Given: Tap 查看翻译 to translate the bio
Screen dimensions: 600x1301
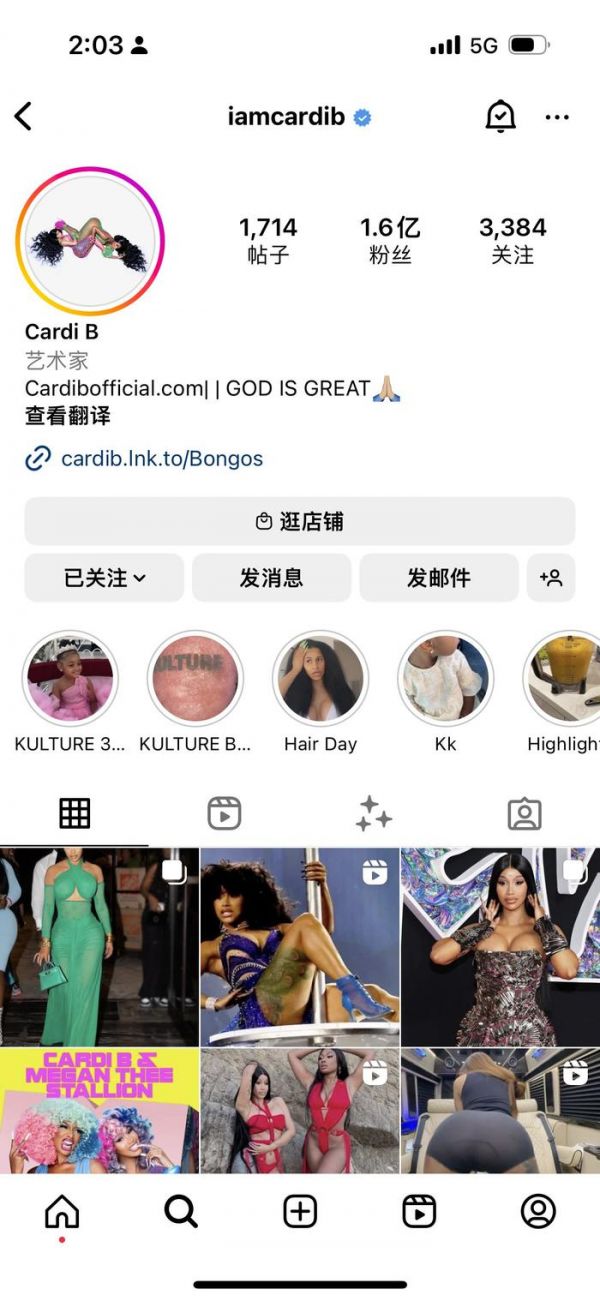Looking at the screenshot, I should coord(68,416).
